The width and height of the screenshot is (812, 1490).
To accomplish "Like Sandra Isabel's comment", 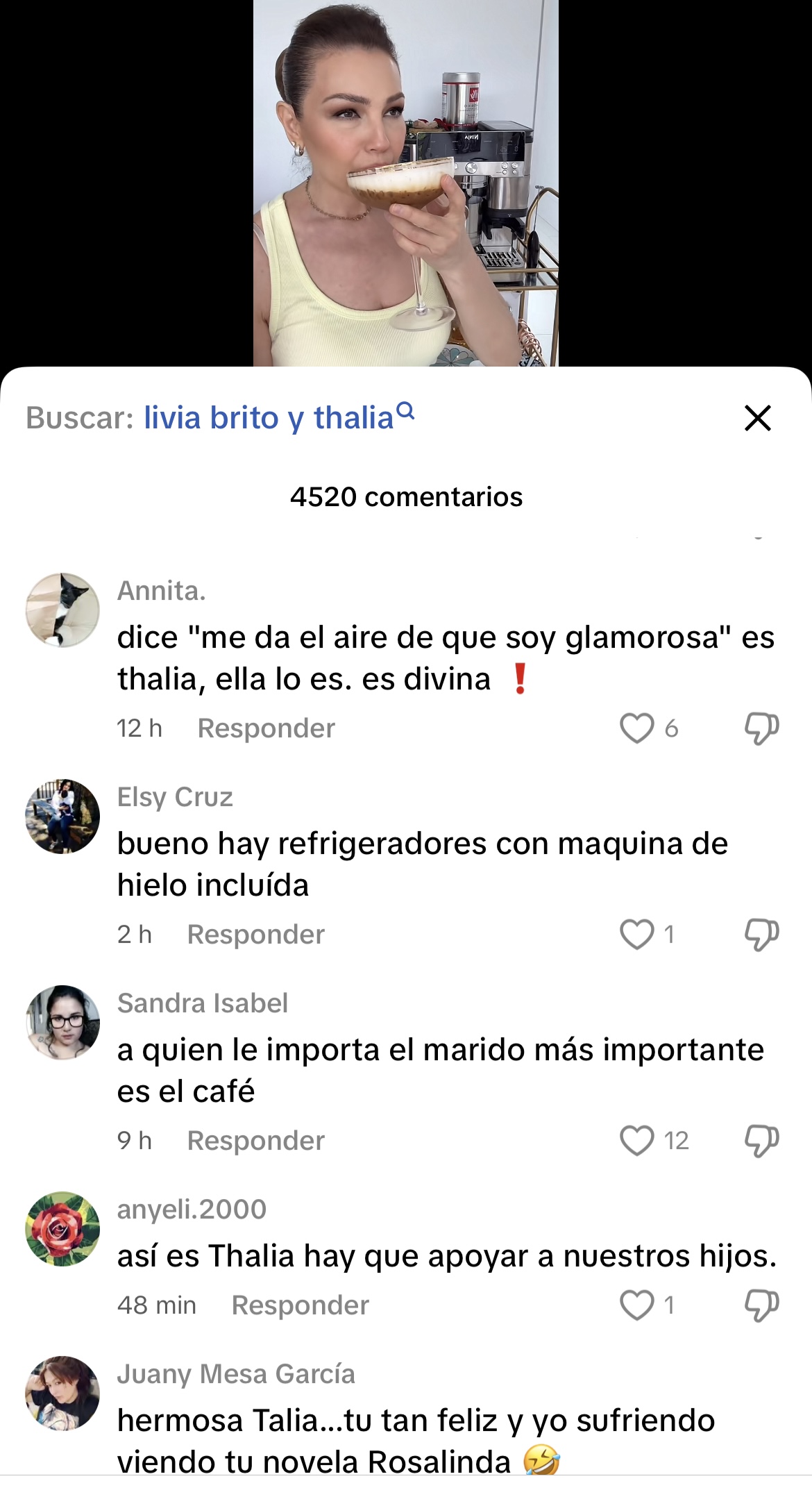I will click(x=636, y=1141).
